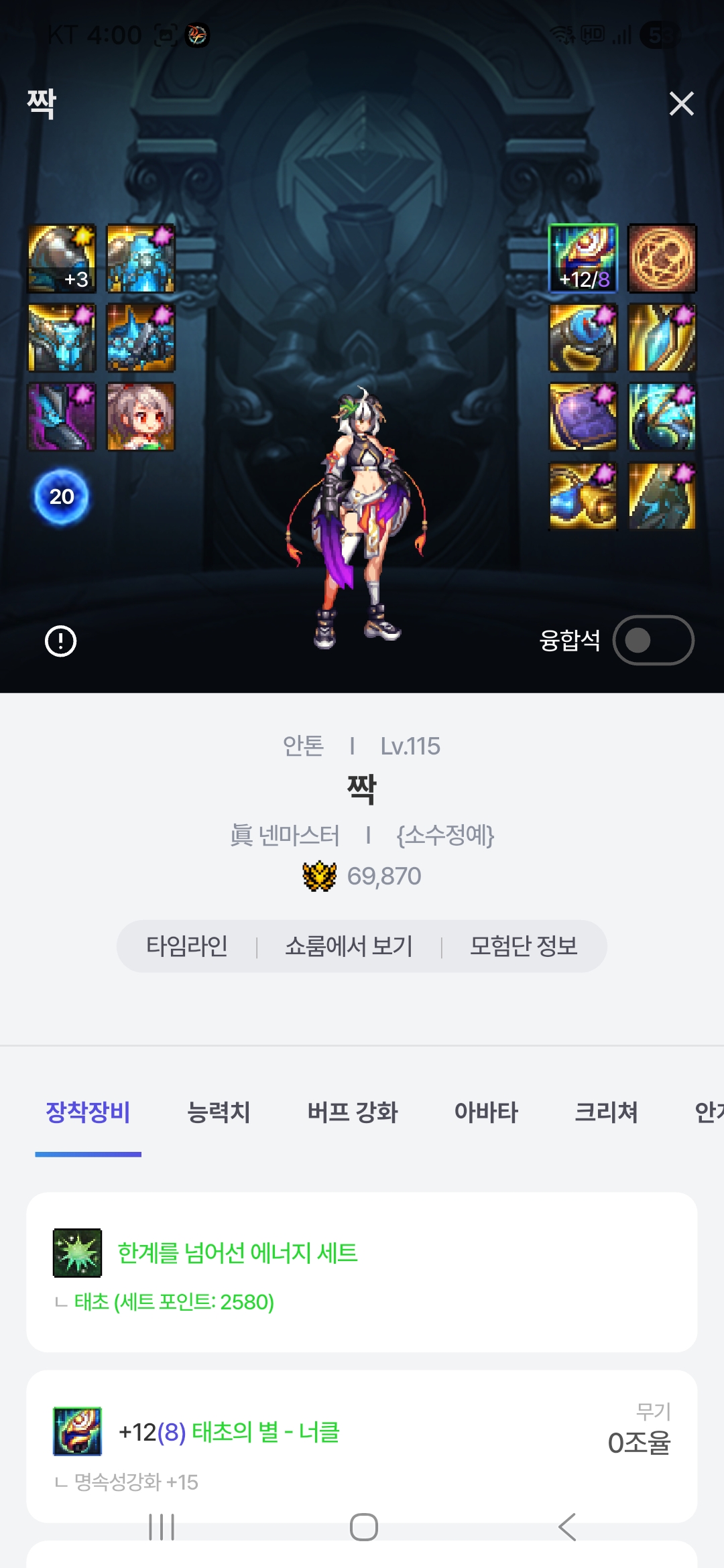Open the 한계를 넘어선 에너지 세트 card
724x1568 pixels.
pos(361,1271)
